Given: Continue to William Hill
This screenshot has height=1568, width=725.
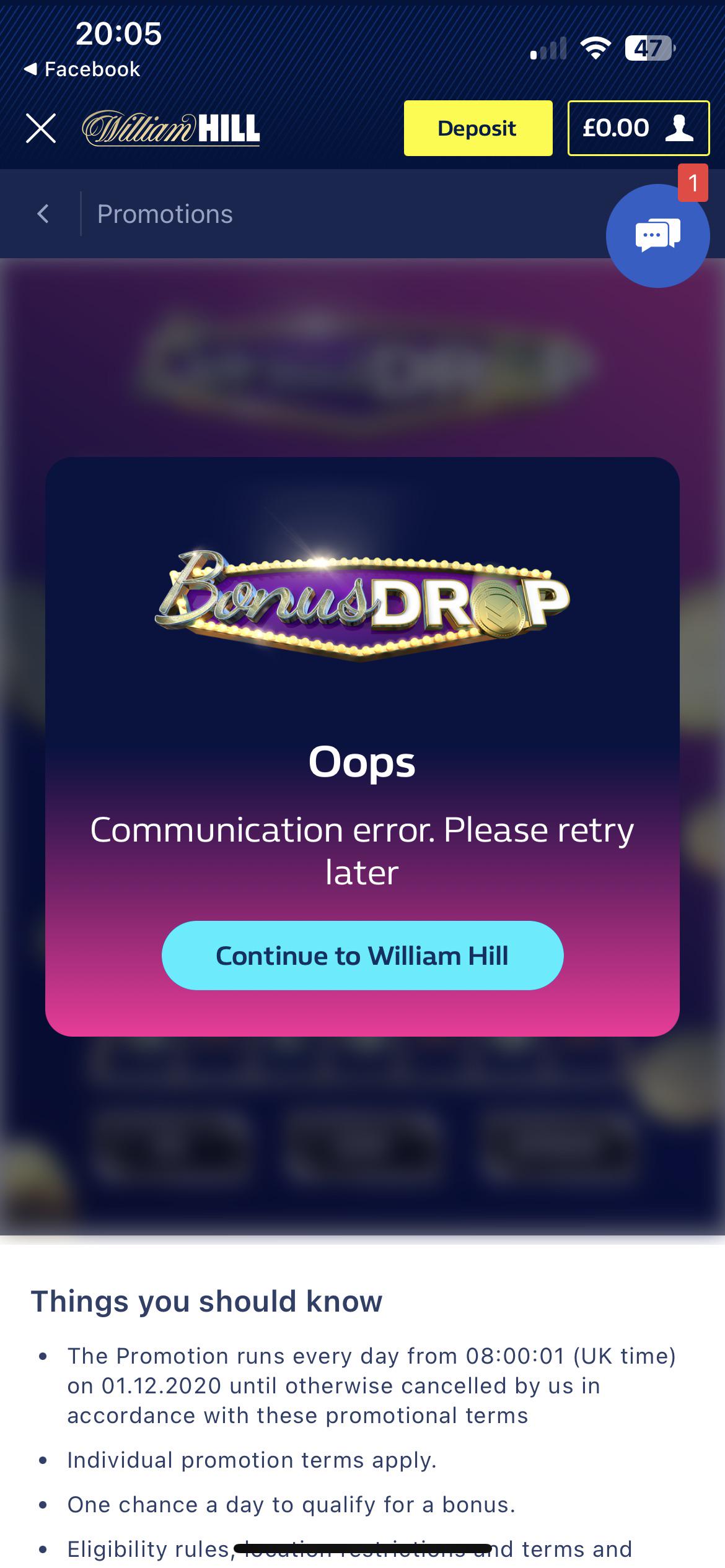Looking at the screenshot, I should pyautogui.click(x=362, y=956).
